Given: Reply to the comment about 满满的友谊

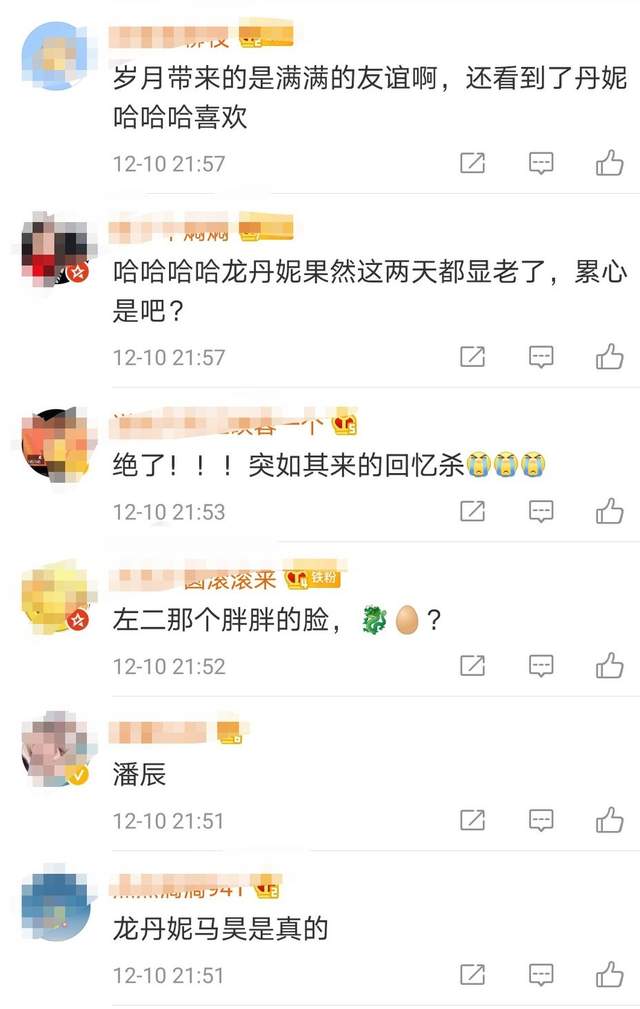Looking at the screenshot, I should point(541,163).
